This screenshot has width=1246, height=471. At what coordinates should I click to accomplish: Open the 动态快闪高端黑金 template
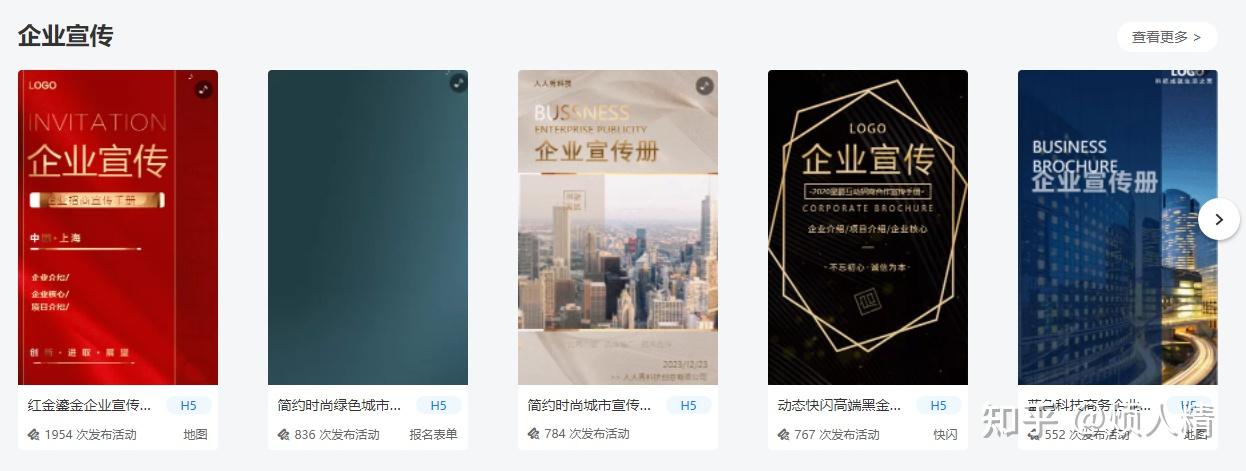pos(868,228)
